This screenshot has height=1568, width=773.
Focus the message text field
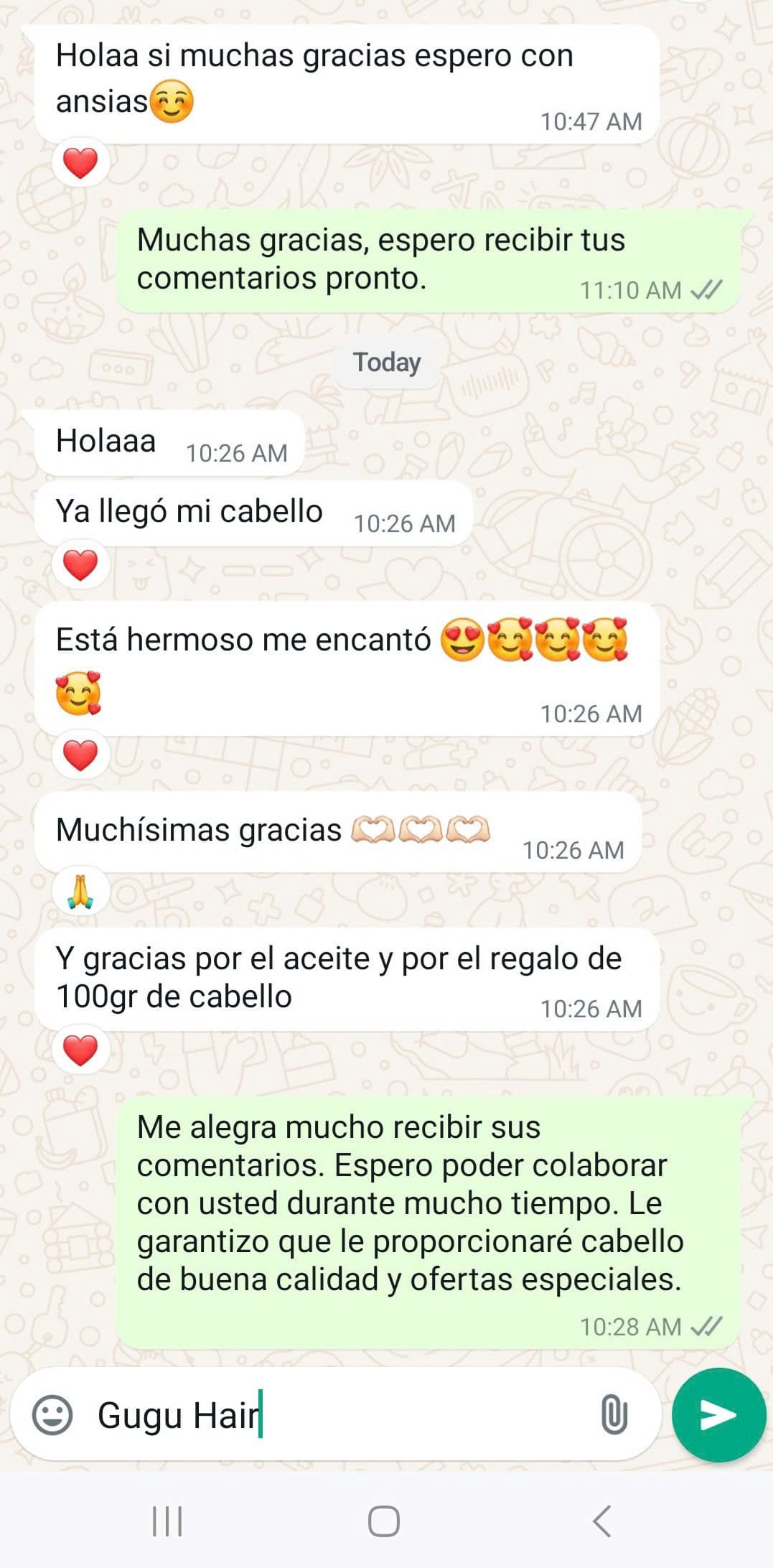pyautogui.click(x=345, y=1415)
